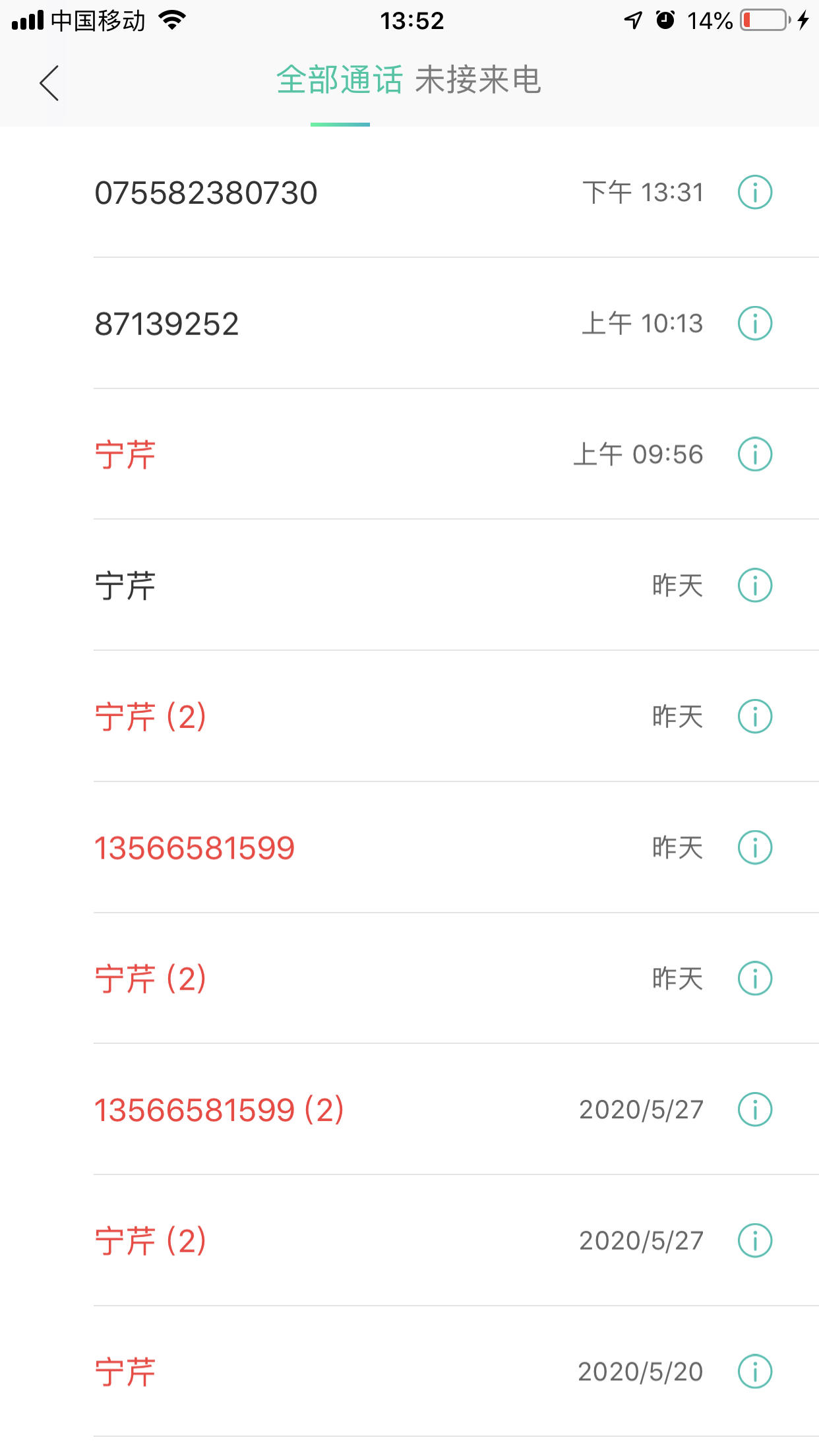The image size is (819, 1456).
Task: Open 宁芹's call dated 2020/5/20
Action: [409, 1372]
